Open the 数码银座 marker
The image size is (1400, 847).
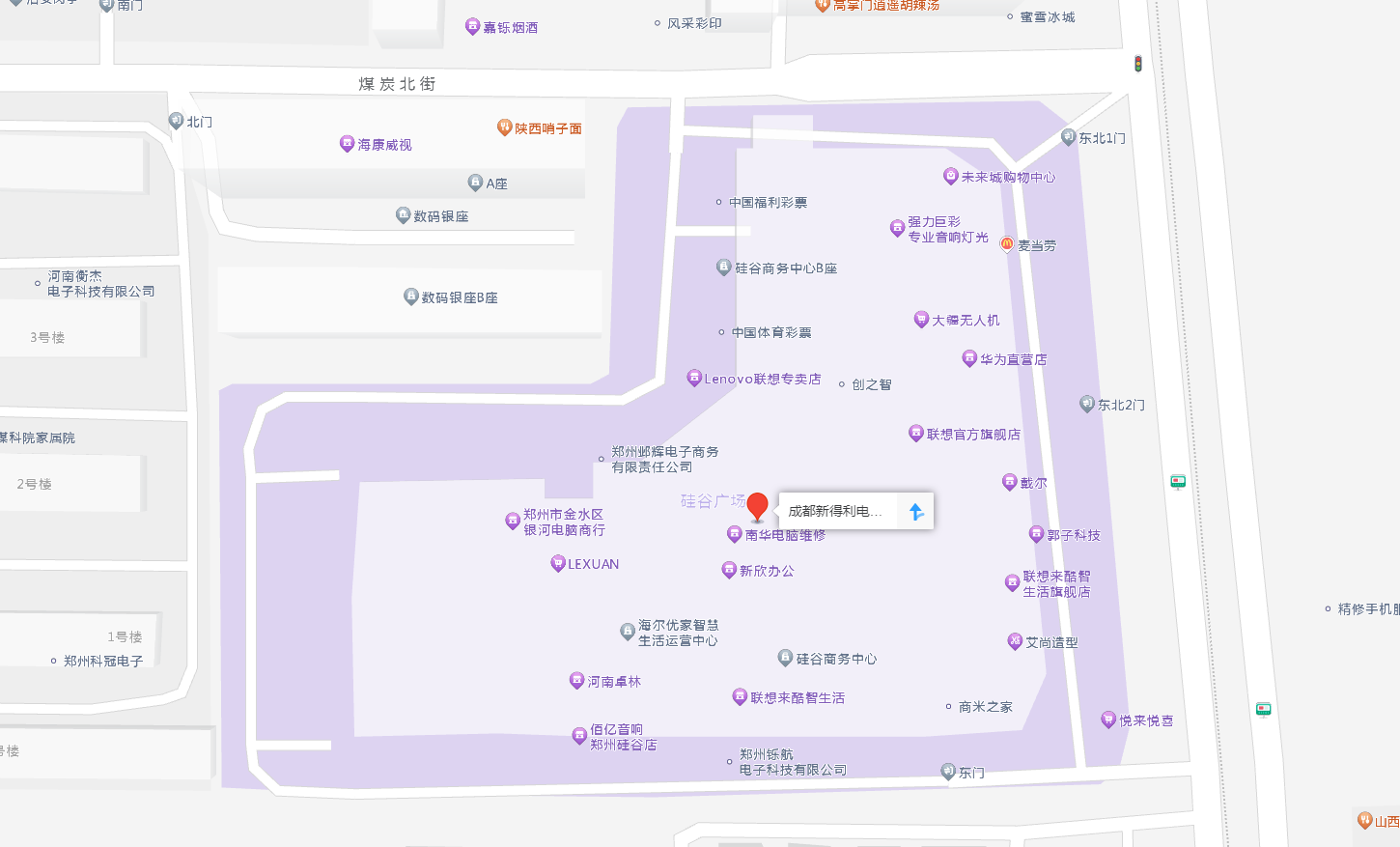click(x=404, y=214)
